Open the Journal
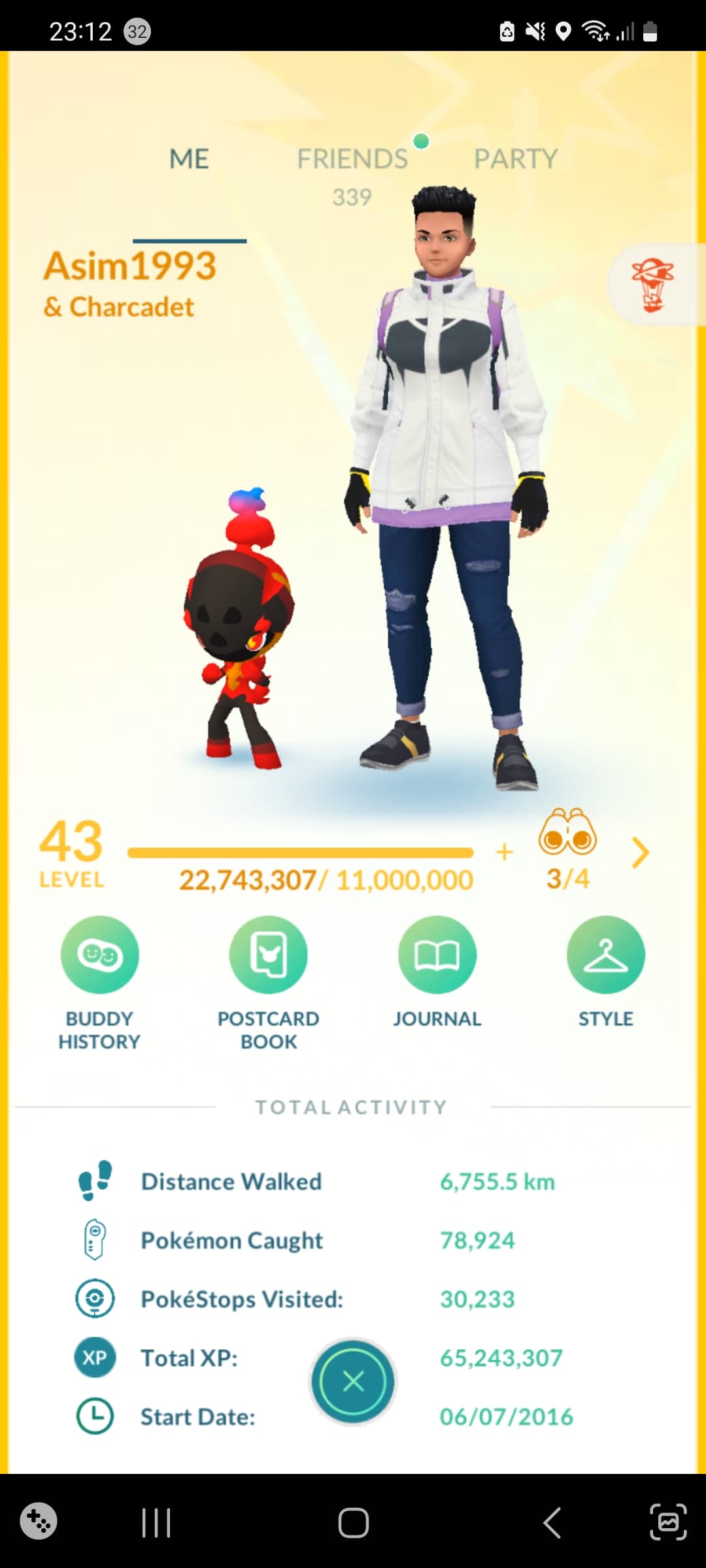 pyautogui.click(x=437, y=955)
